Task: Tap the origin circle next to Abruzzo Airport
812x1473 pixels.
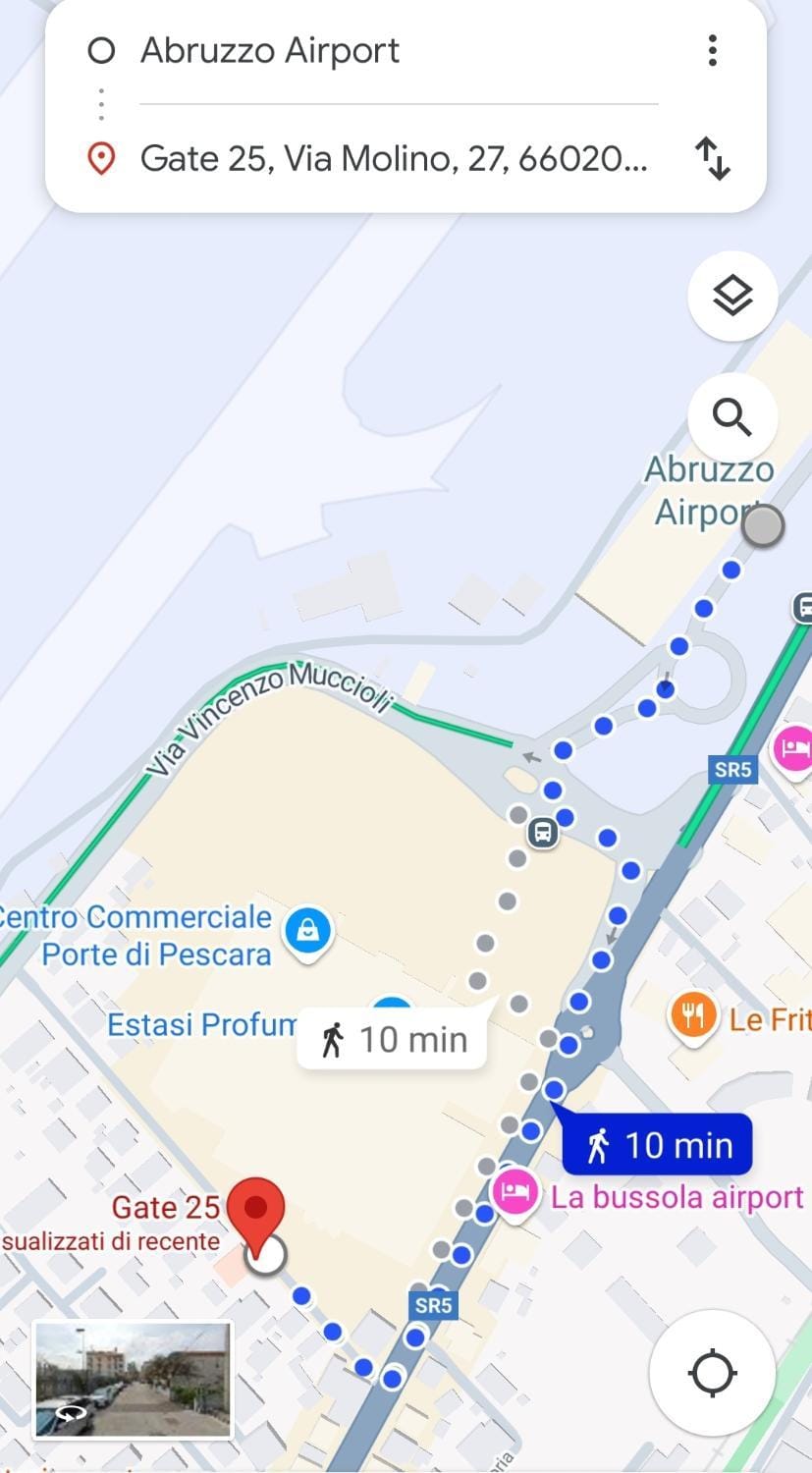Action: pos(101,50)
